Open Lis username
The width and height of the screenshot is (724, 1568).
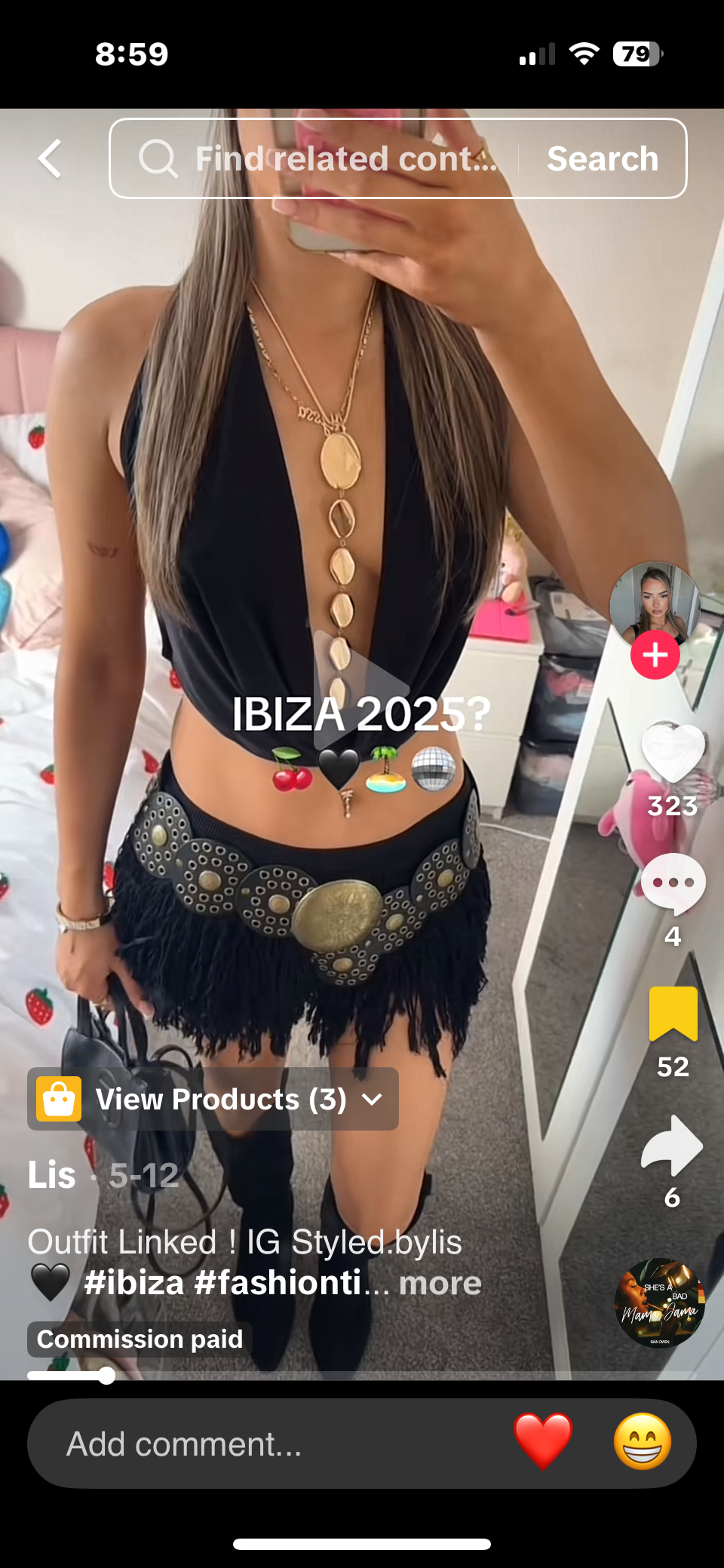(x=52, y=1175)
